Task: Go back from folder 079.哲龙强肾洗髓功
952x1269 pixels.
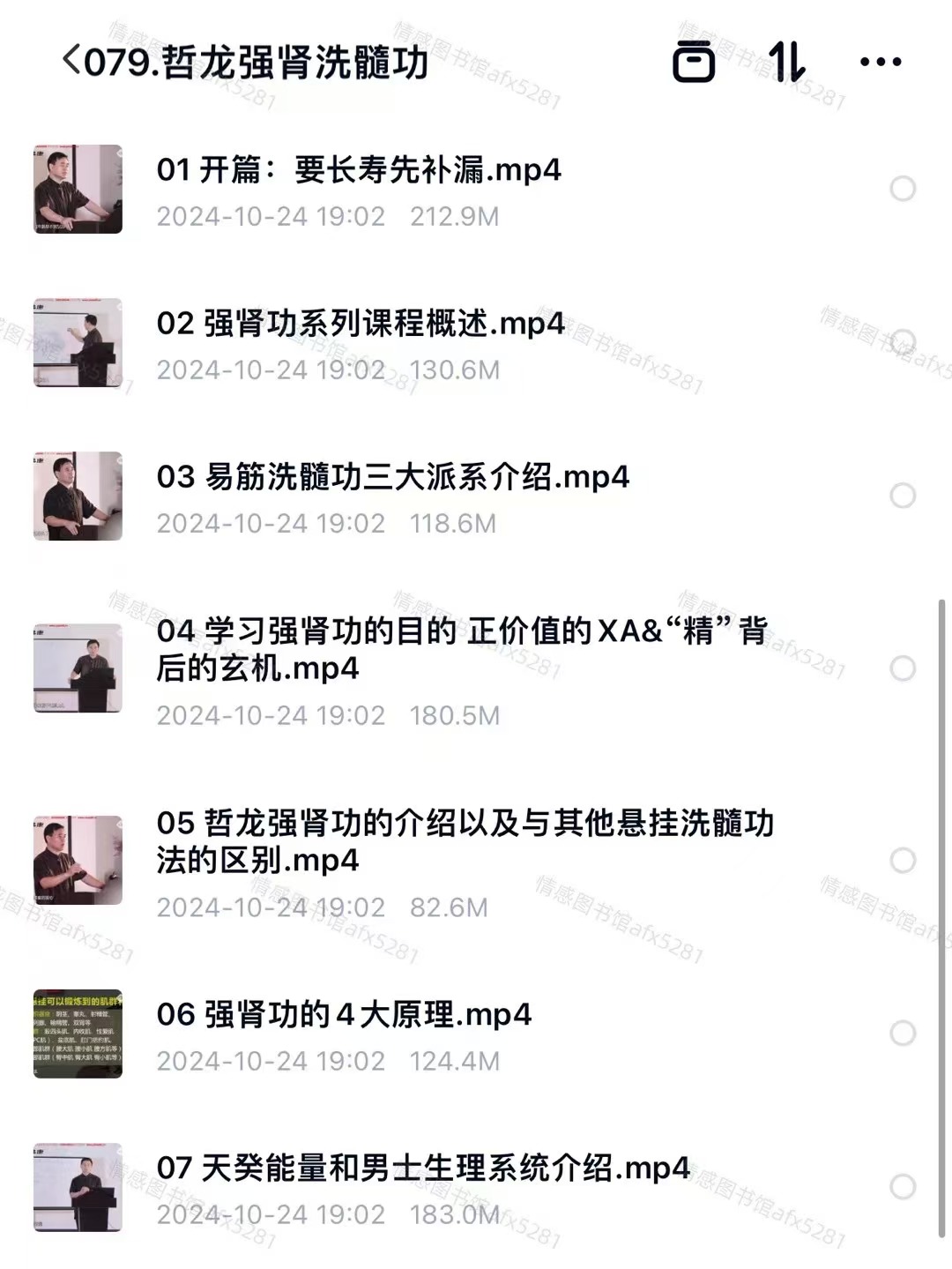Action: (x=72, y=62)
